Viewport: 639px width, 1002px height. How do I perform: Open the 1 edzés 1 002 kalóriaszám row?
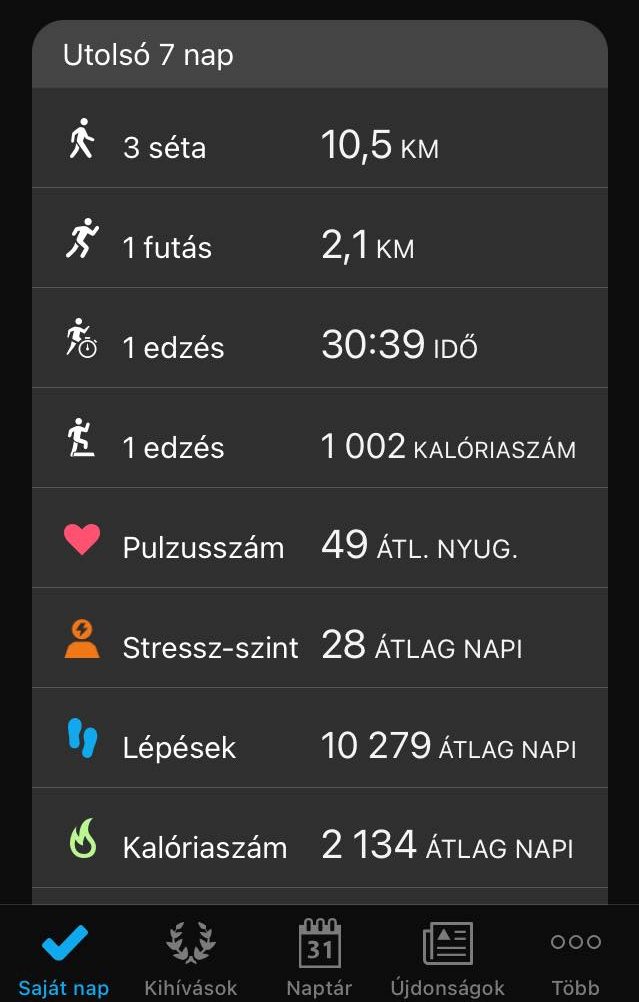coord(319,447)
